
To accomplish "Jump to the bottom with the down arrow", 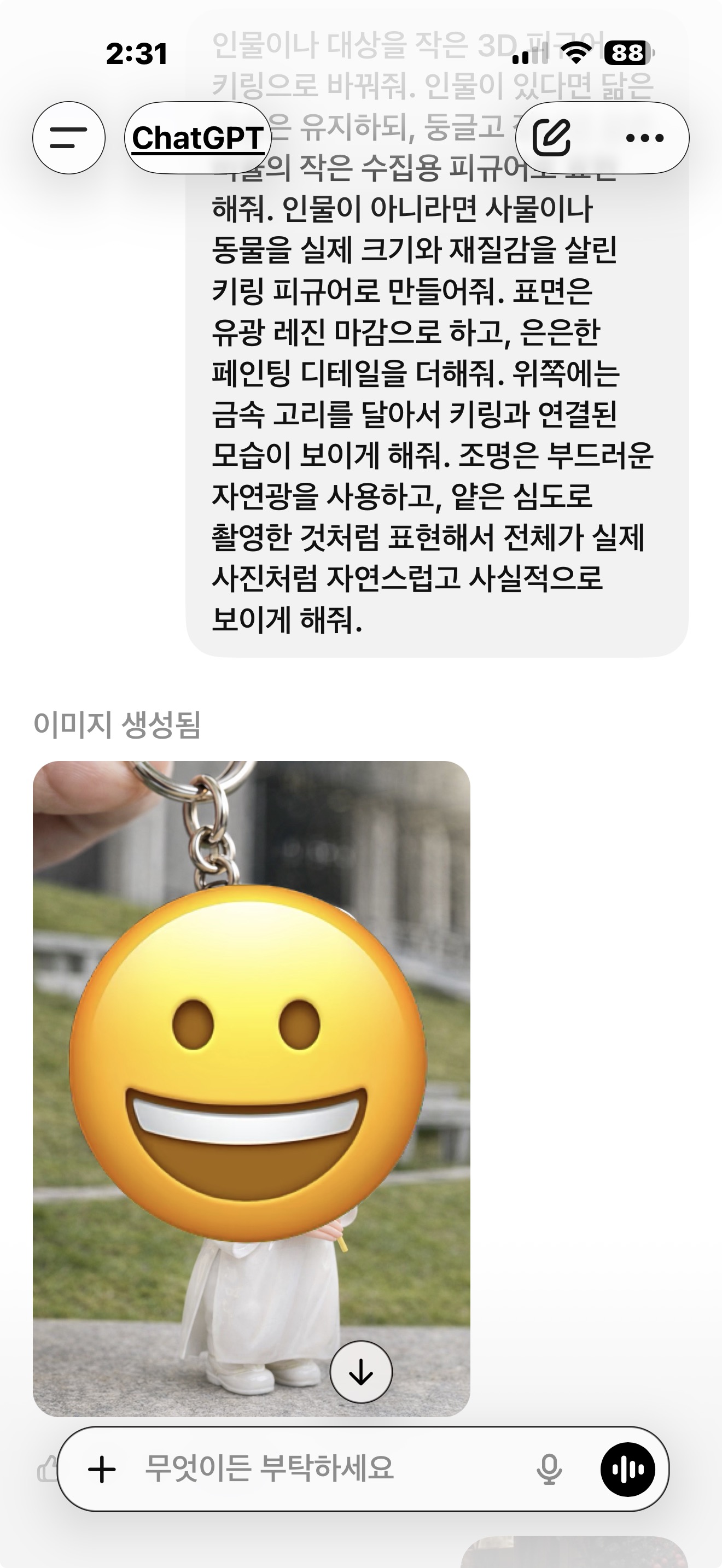I will [x=361, y=1372].
